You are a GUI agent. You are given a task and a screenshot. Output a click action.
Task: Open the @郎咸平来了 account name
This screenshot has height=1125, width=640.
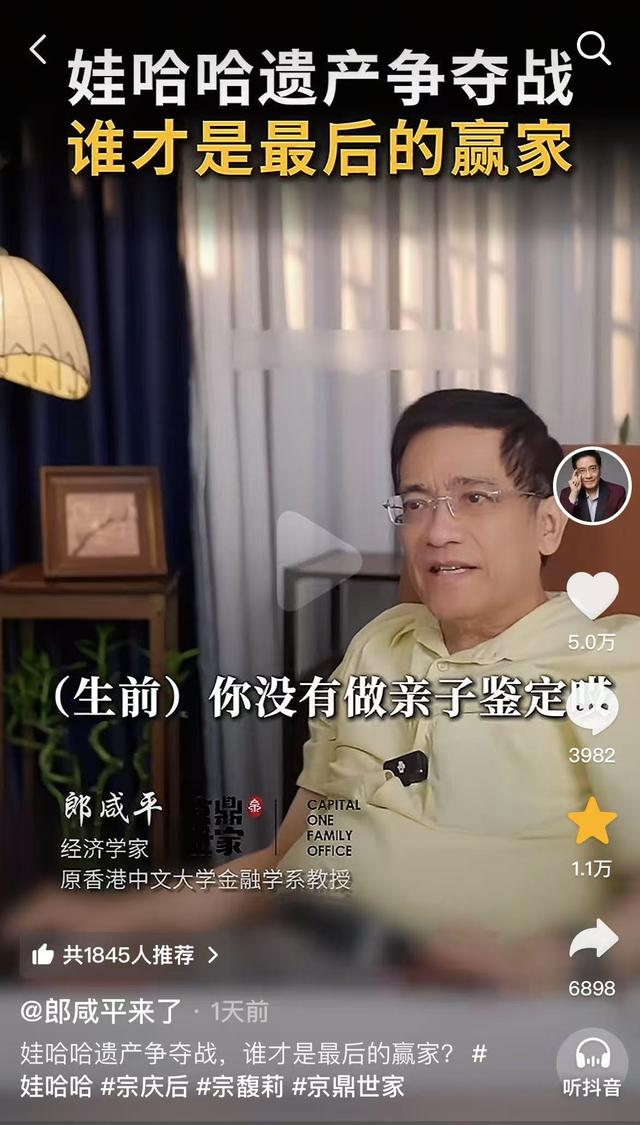[101, 1011]
